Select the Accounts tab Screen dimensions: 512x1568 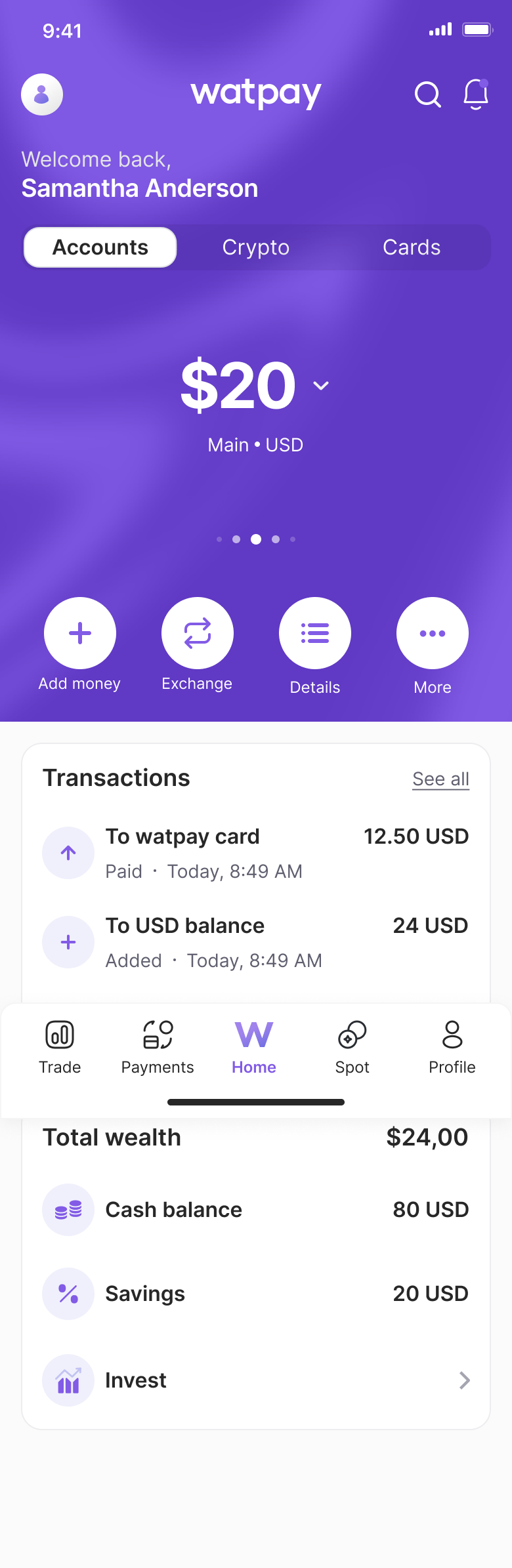100,247
